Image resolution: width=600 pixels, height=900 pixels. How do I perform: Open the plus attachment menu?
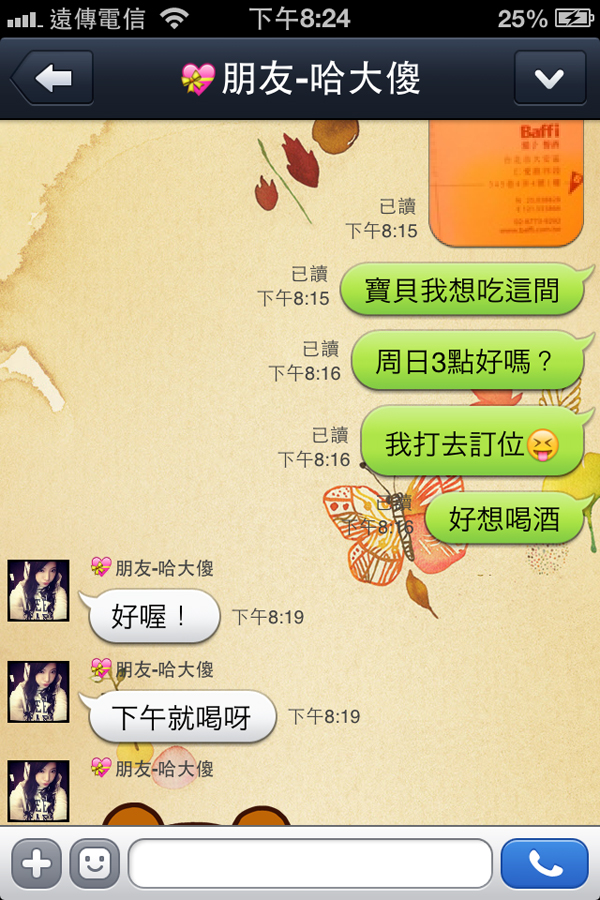36,863
